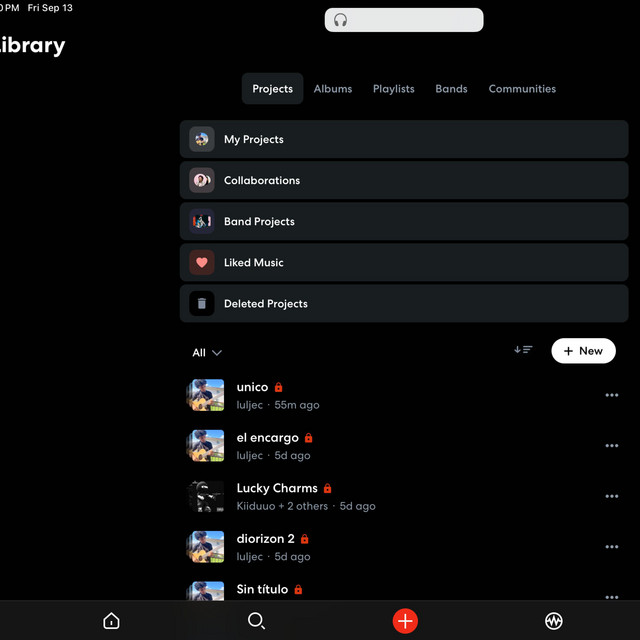
Task: Switch to the Playlists tab
Action: (x=393, y=89)
